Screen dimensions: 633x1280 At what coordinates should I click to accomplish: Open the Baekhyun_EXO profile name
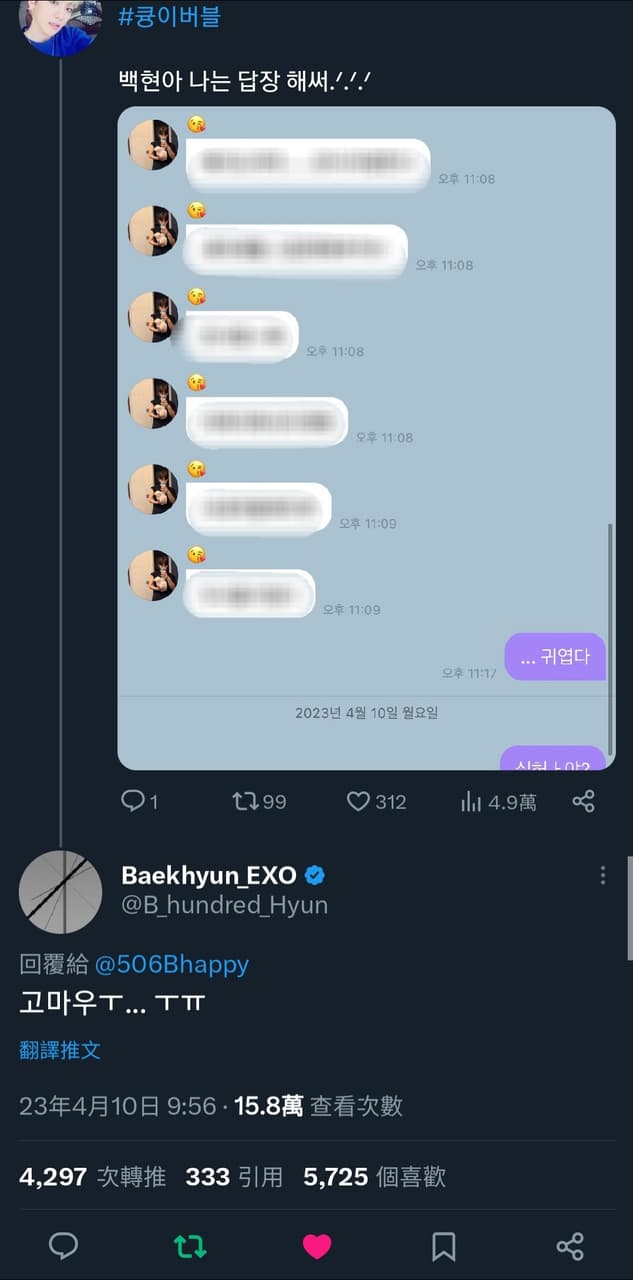[x=209, y=875]
